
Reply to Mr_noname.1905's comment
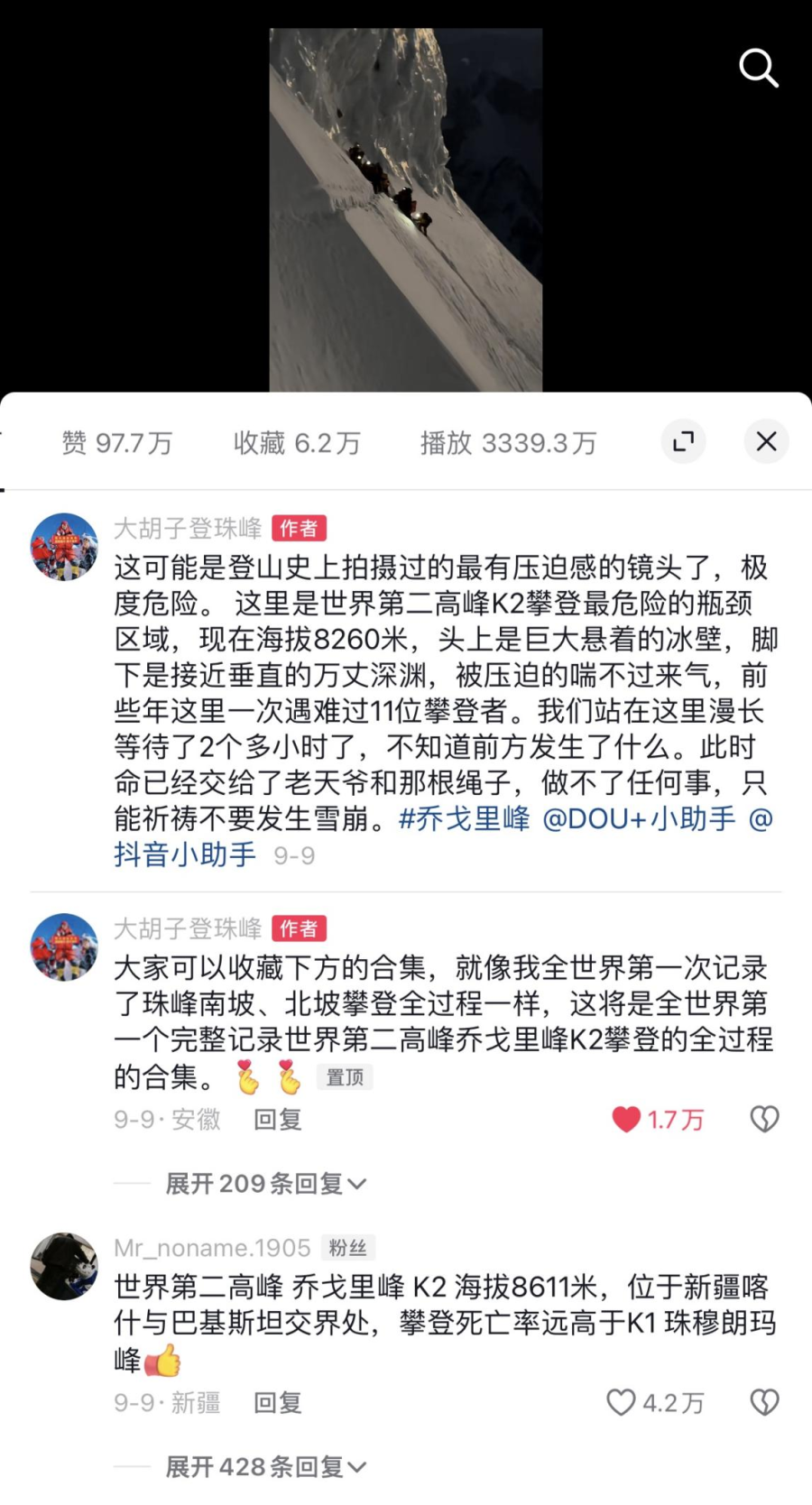pos(277,1403)
